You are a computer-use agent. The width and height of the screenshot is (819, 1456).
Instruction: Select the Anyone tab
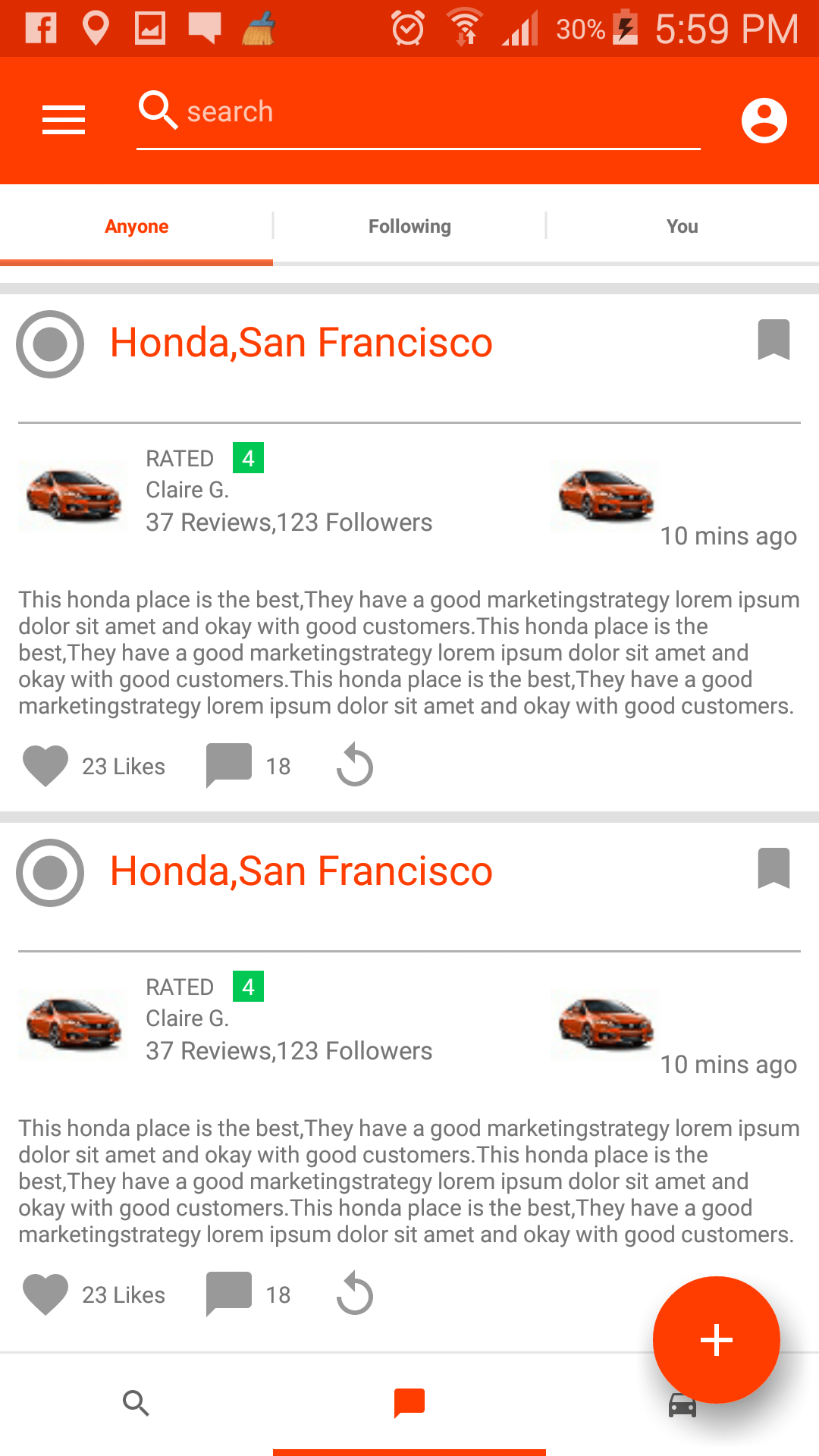coord(136,226)
